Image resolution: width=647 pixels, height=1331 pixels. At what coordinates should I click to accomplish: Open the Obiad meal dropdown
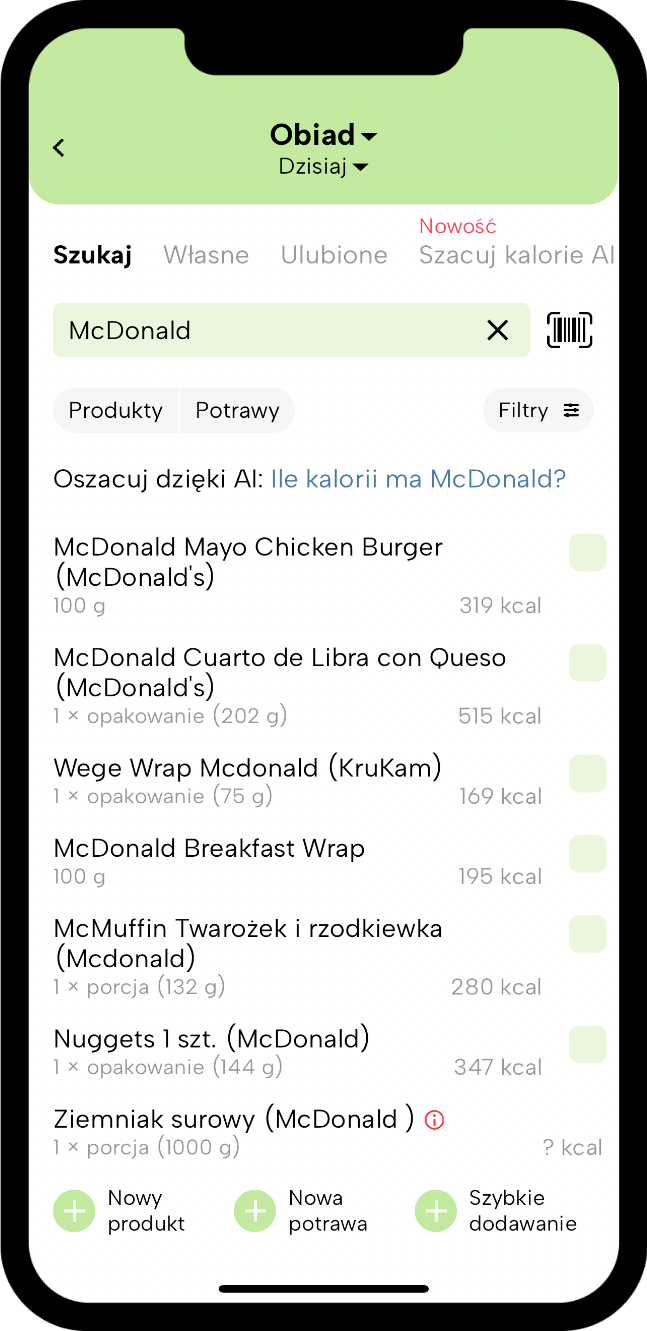[323, 135]
